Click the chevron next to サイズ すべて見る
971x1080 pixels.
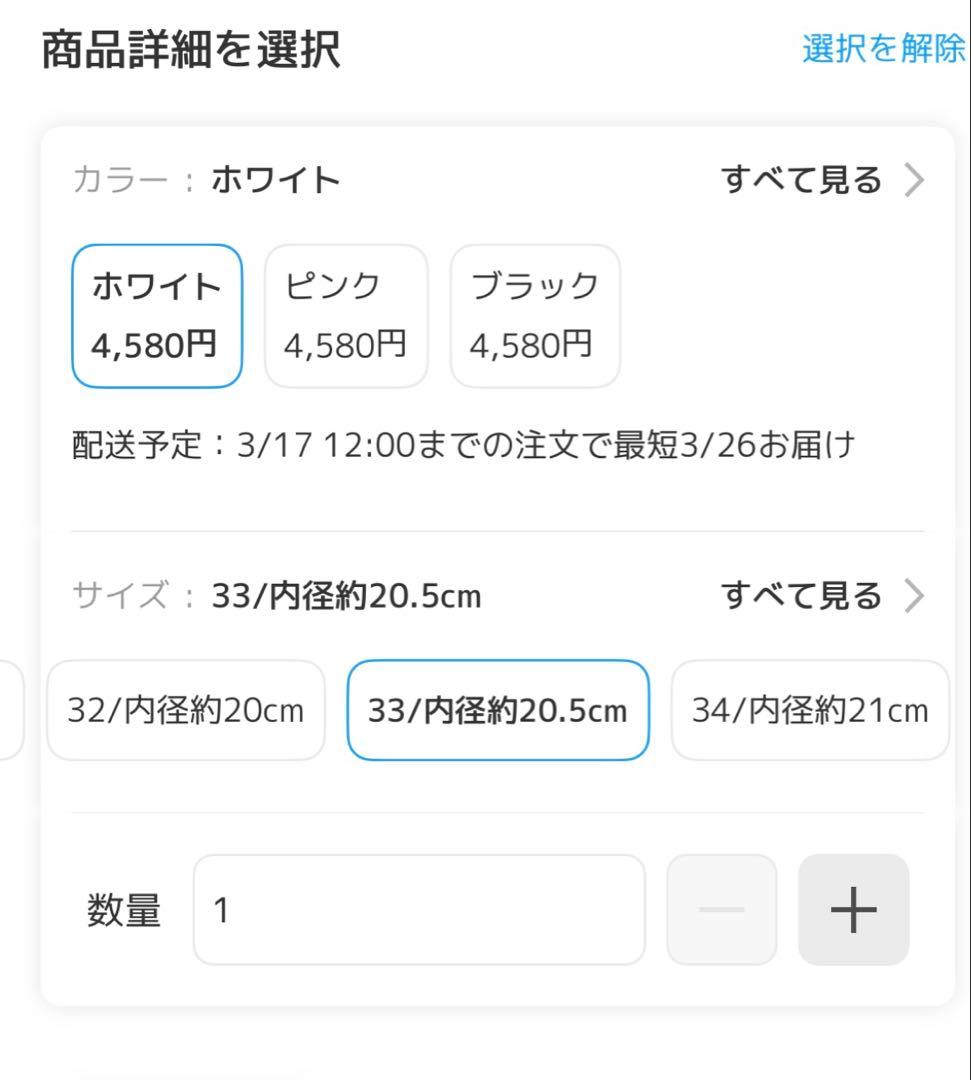(913, 596)
